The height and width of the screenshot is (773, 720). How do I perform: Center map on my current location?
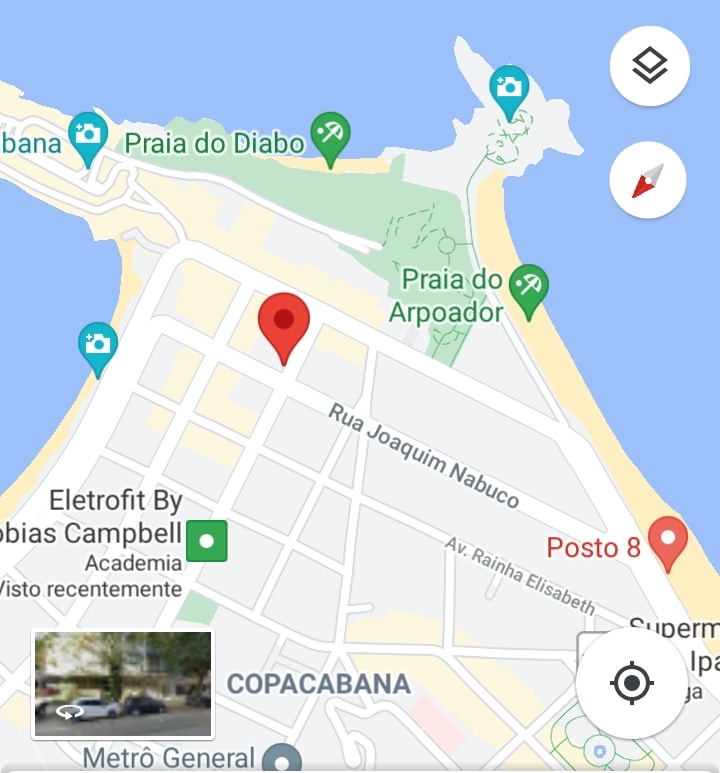[631, 684]
